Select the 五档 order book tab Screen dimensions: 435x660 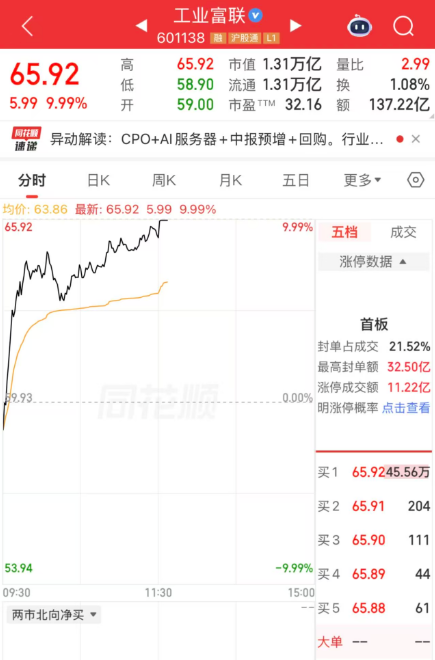click(x=344, y=232)
